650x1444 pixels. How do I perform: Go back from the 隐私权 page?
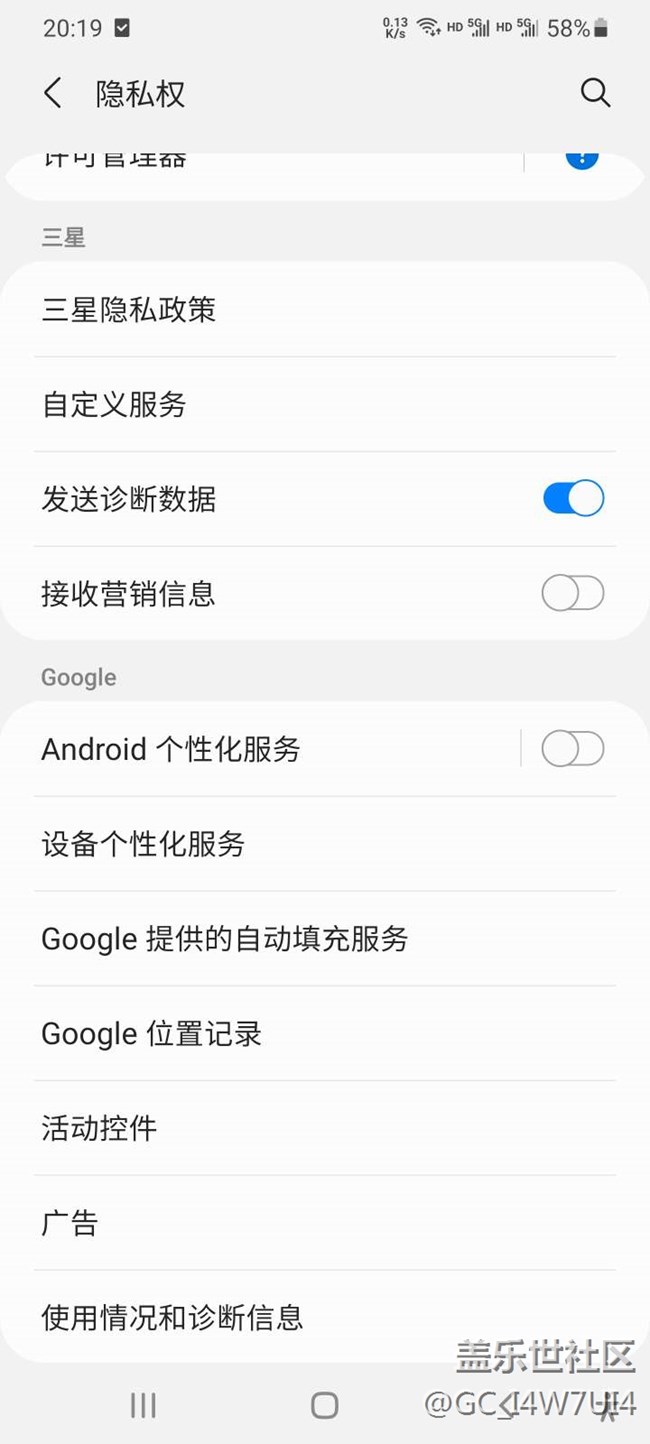[x=53, y=93]
